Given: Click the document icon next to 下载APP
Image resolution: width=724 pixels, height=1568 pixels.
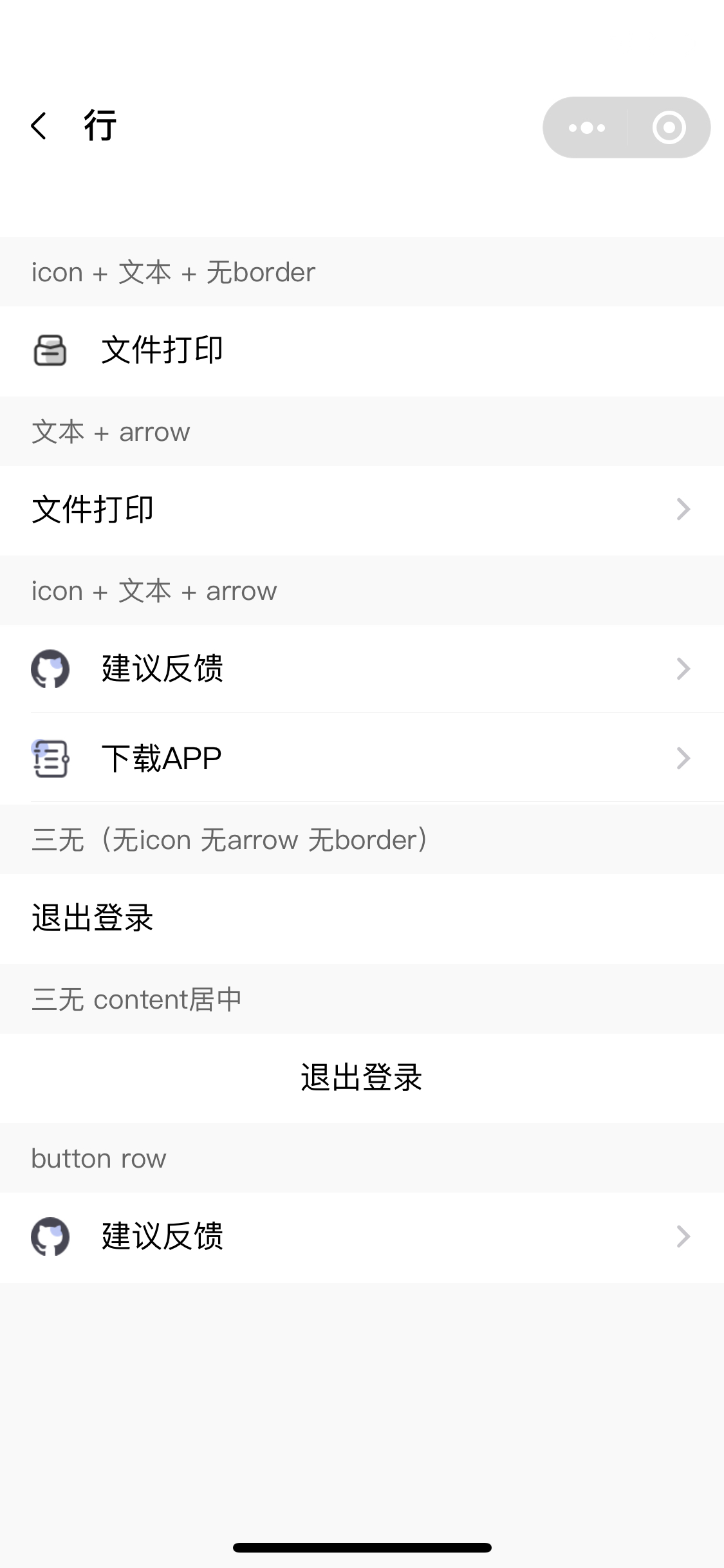Looking at the screenshot, I should 50,758.
